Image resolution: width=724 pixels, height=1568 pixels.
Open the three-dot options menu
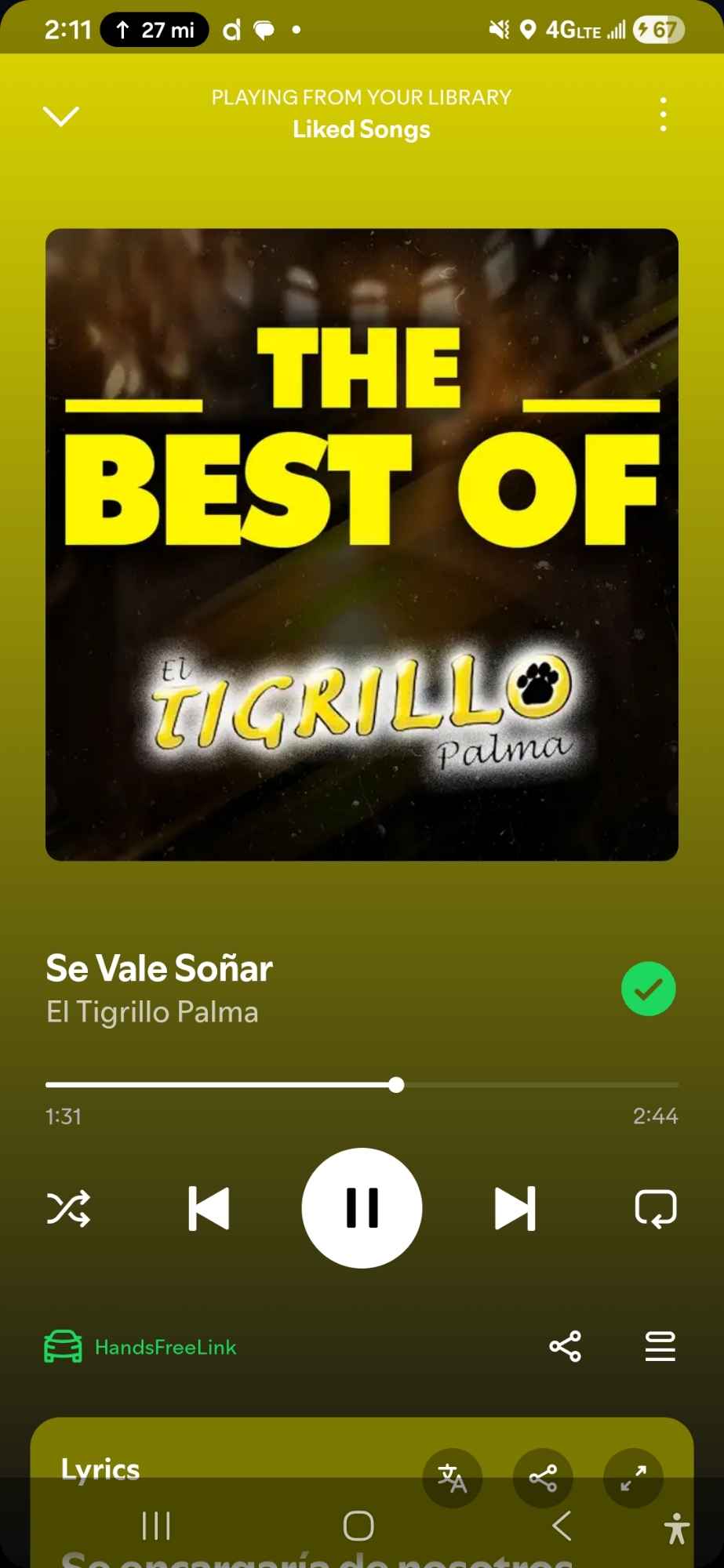pyautogui.click(x=663, y=114)
